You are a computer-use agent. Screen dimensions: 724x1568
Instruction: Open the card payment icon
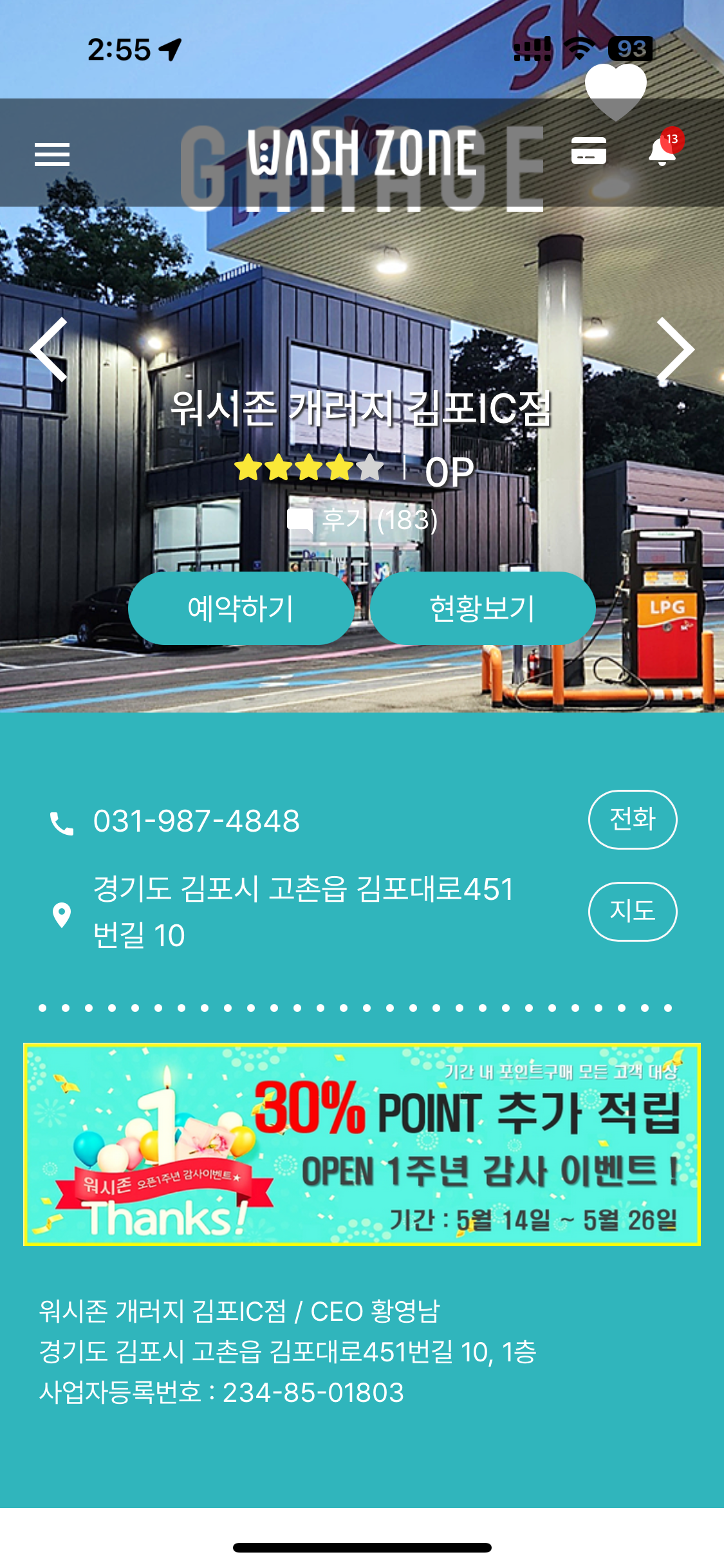(x=589, y=151)
